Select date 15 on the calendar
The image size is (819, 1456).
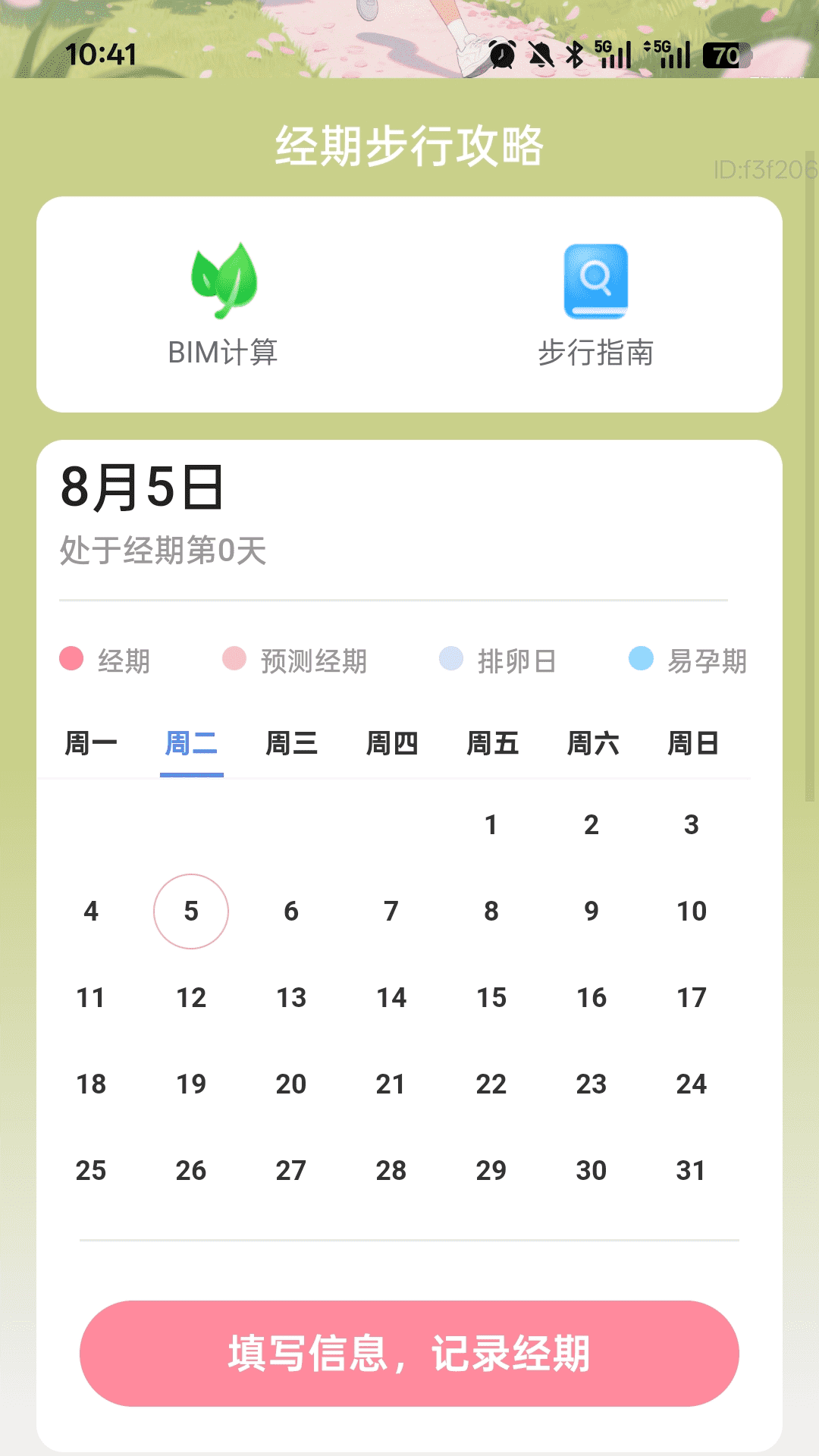(x=491, y=997)
